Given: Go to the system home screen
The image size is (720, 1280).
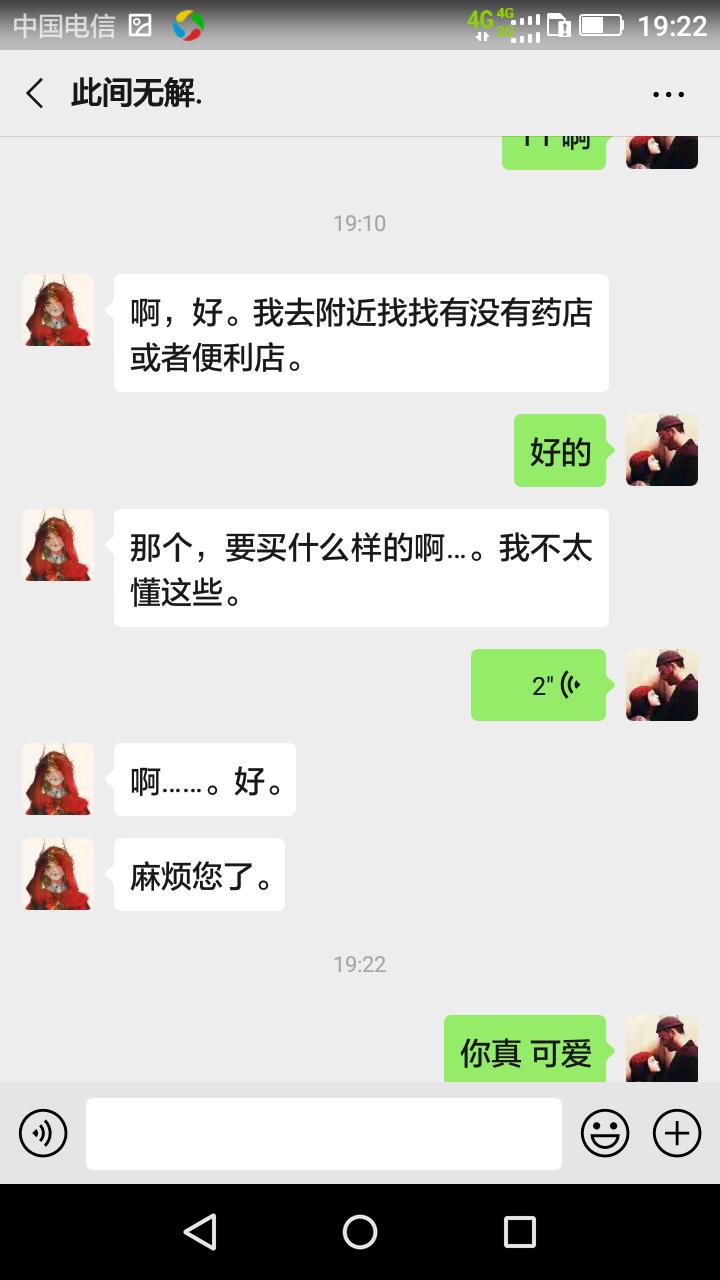Looking at the screenshot, I should (360, 1231).
